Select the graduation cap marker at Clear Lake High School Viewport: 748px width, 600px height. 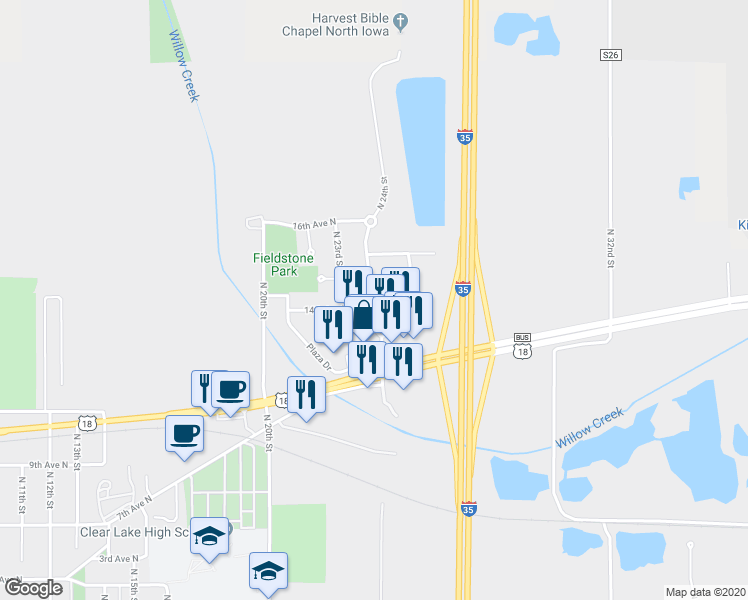(x=209, y=537)
